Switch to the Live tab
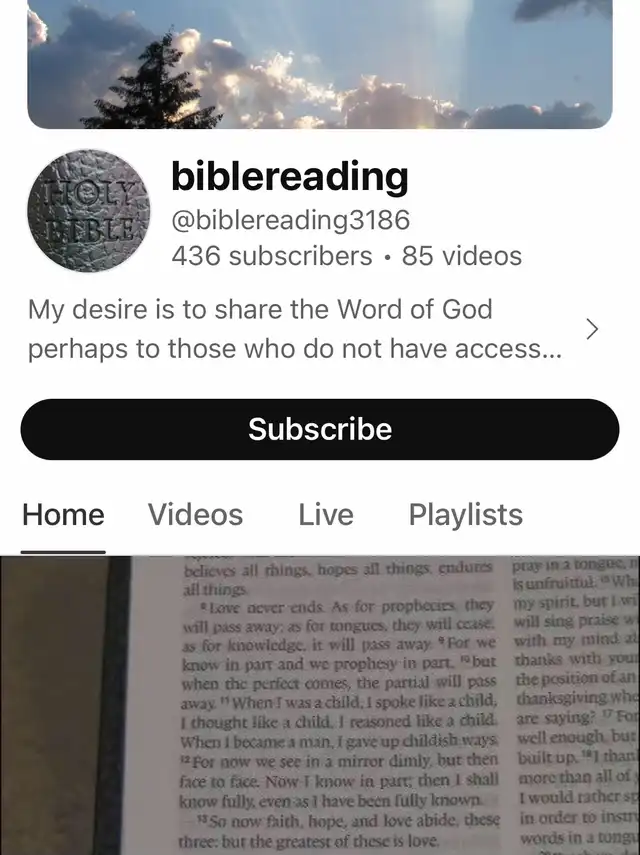This screenshot has height=855, width=640. 326,515
